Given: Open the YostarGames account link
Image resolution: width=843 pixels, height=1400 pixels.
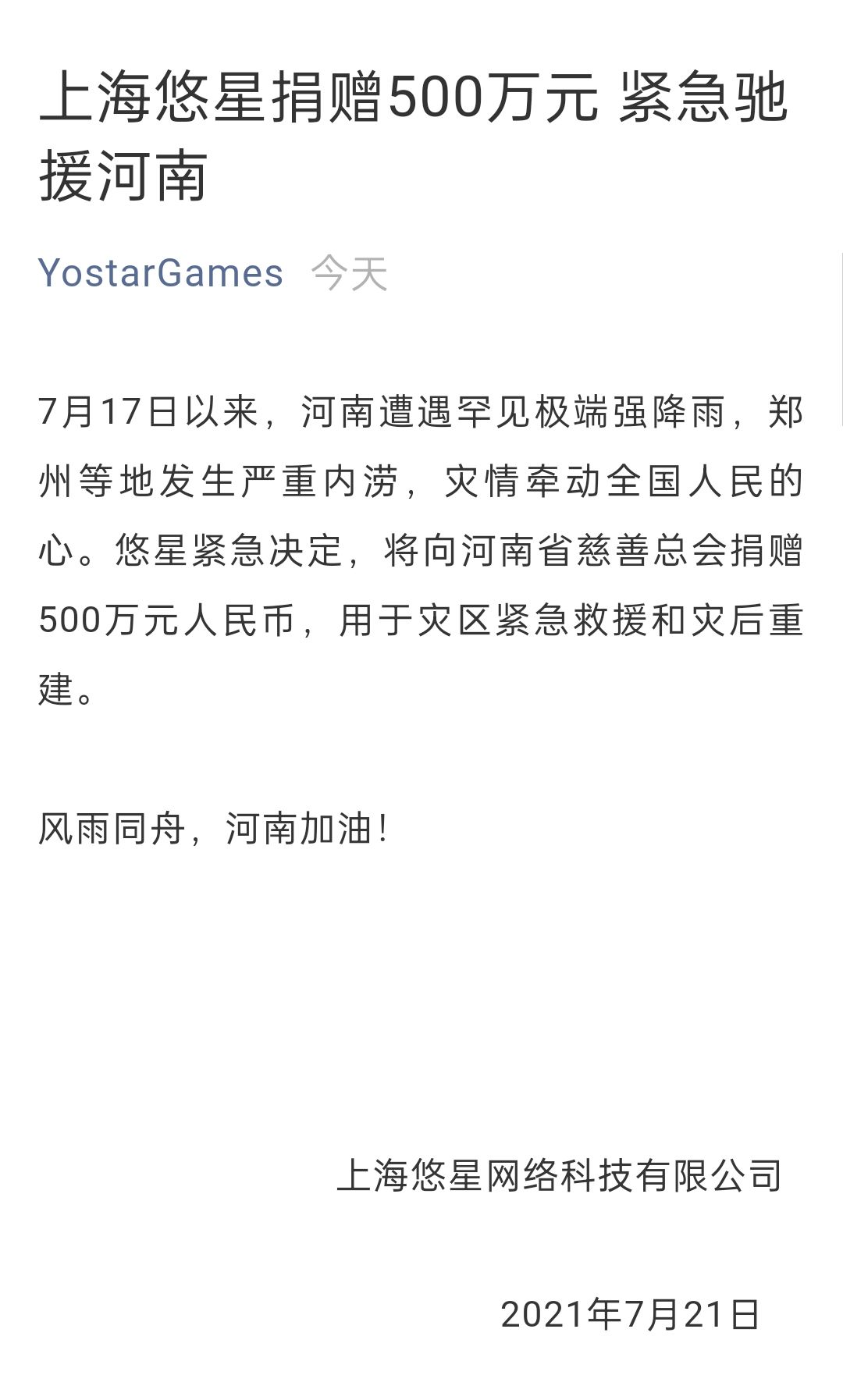Looking at the screenshot, I should (x=161, y=273).
